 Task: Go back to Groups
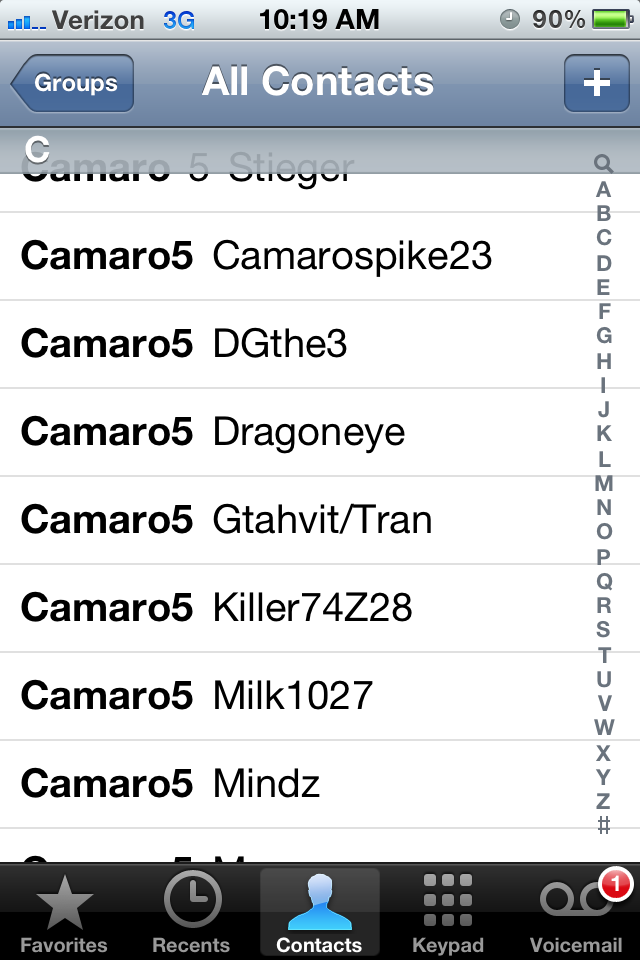tap(73, 83)
